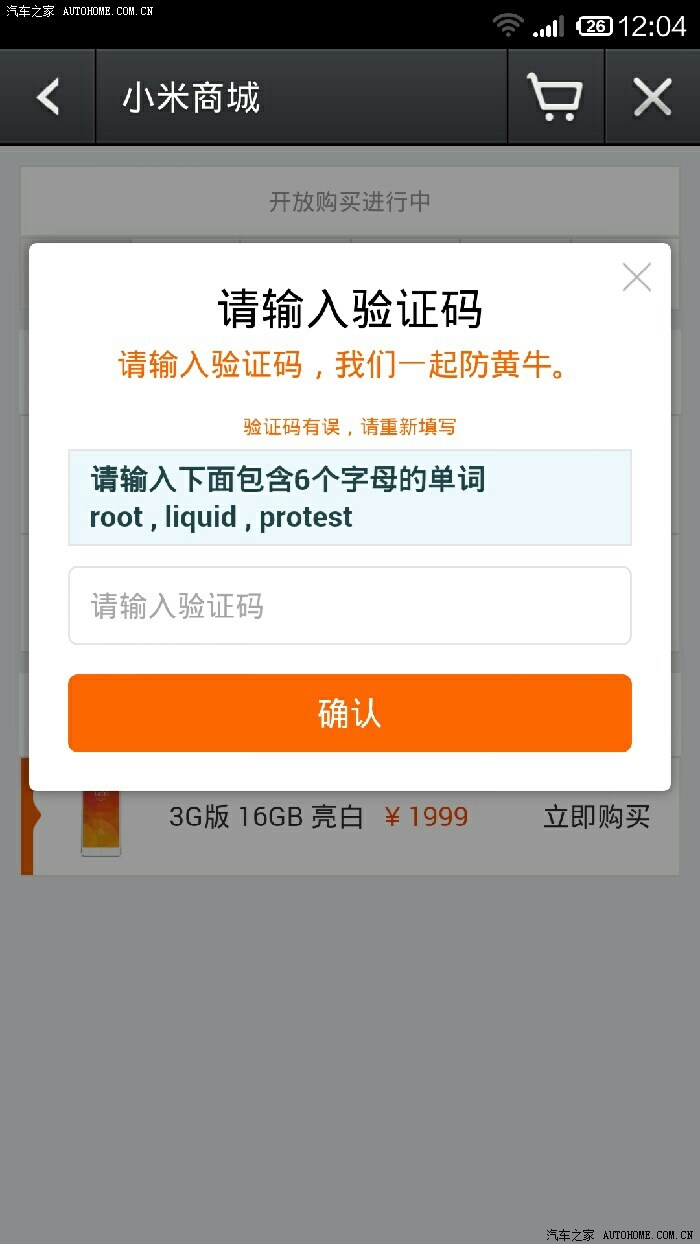Tap the orange 确认 button
This screenshot has height=1244, width=700.
click(x=349, y=713)
